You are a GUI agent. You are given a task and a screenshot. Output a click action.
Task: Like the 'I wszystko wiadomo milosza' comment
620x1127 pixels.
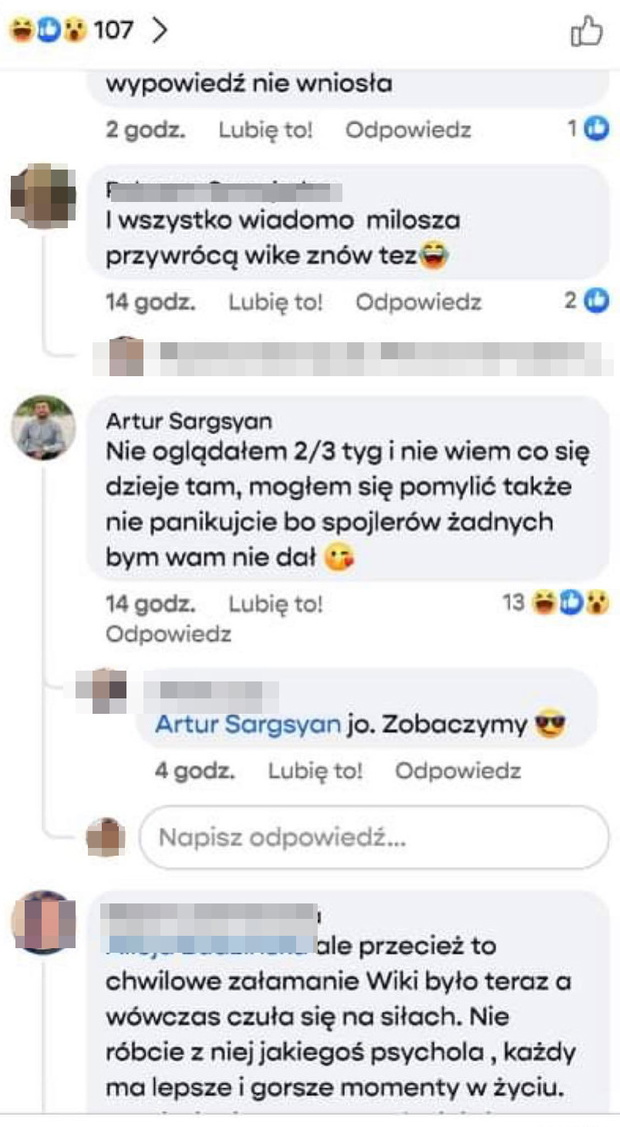[x=275, y=303]
